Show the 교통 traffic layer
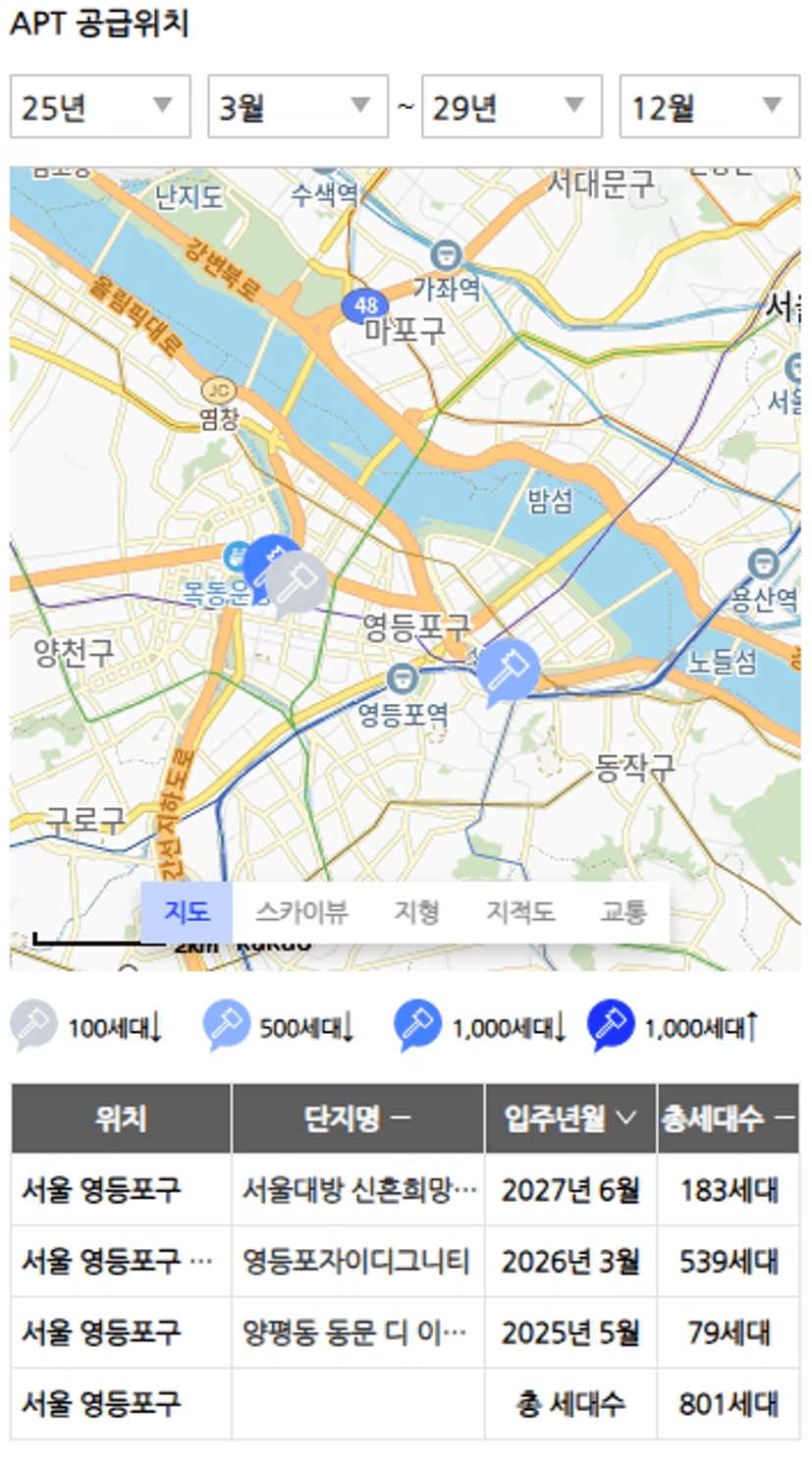812x1465 pixels. [x=623, y=912]
